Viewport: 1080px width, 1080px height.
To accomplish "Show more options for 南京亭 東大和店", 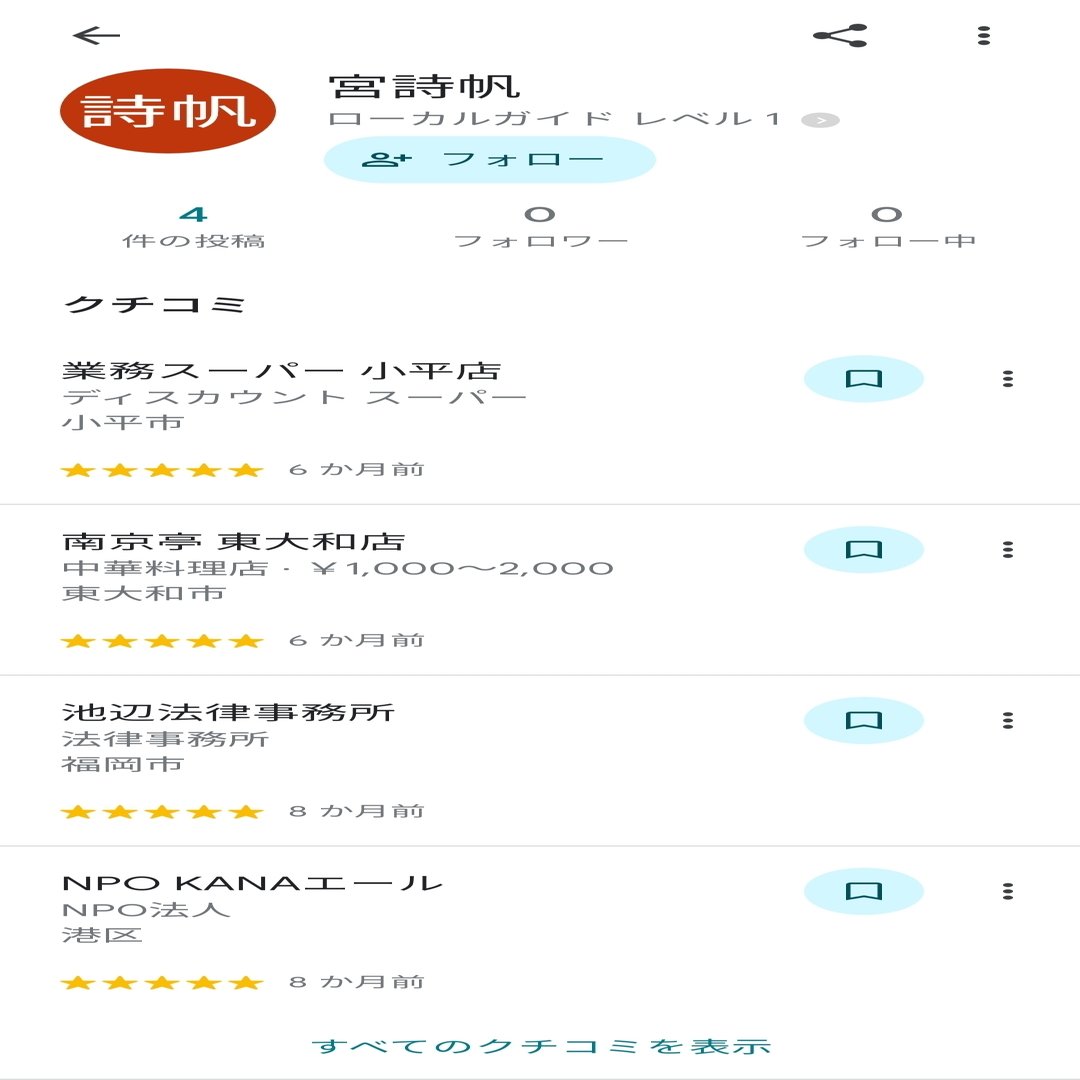I will 1007,549.
